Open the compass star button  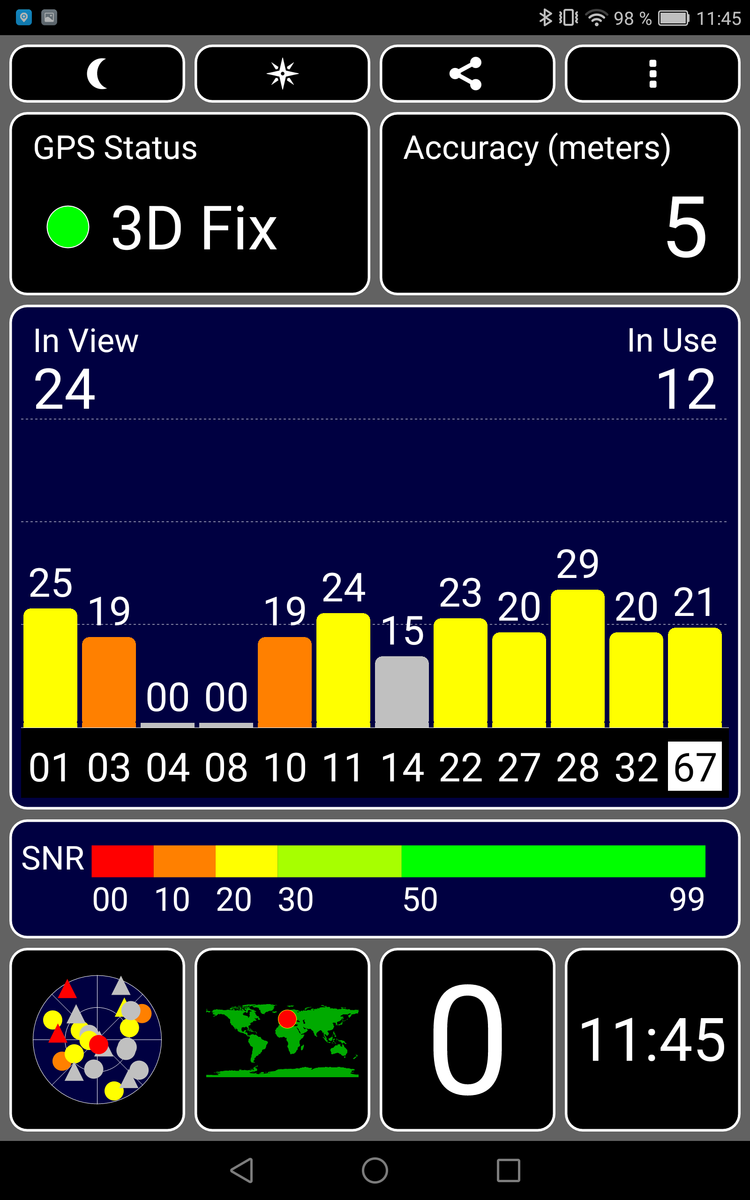[282, 74]
